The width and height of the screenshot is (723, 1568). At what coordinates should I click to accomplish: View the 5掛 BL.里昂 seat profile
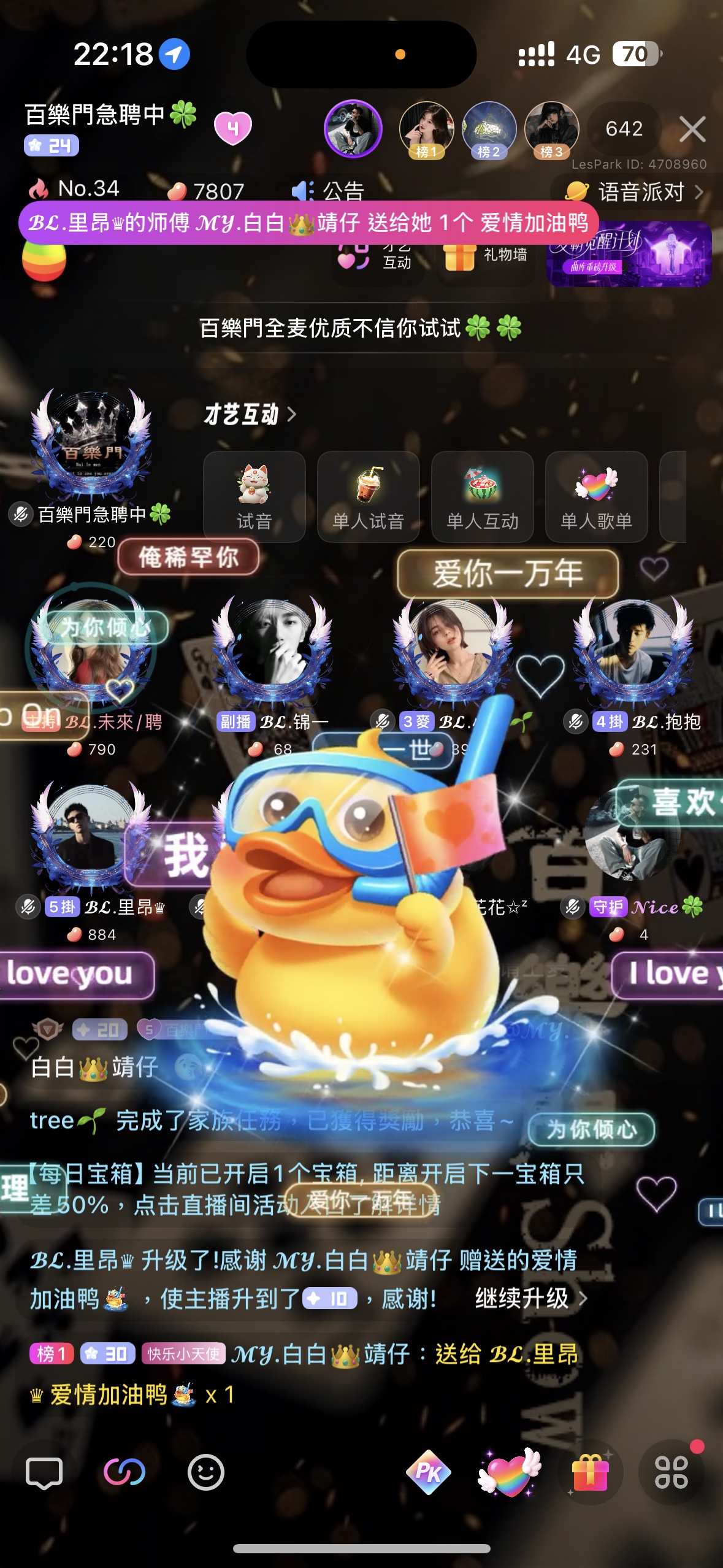tap(91, 834)
